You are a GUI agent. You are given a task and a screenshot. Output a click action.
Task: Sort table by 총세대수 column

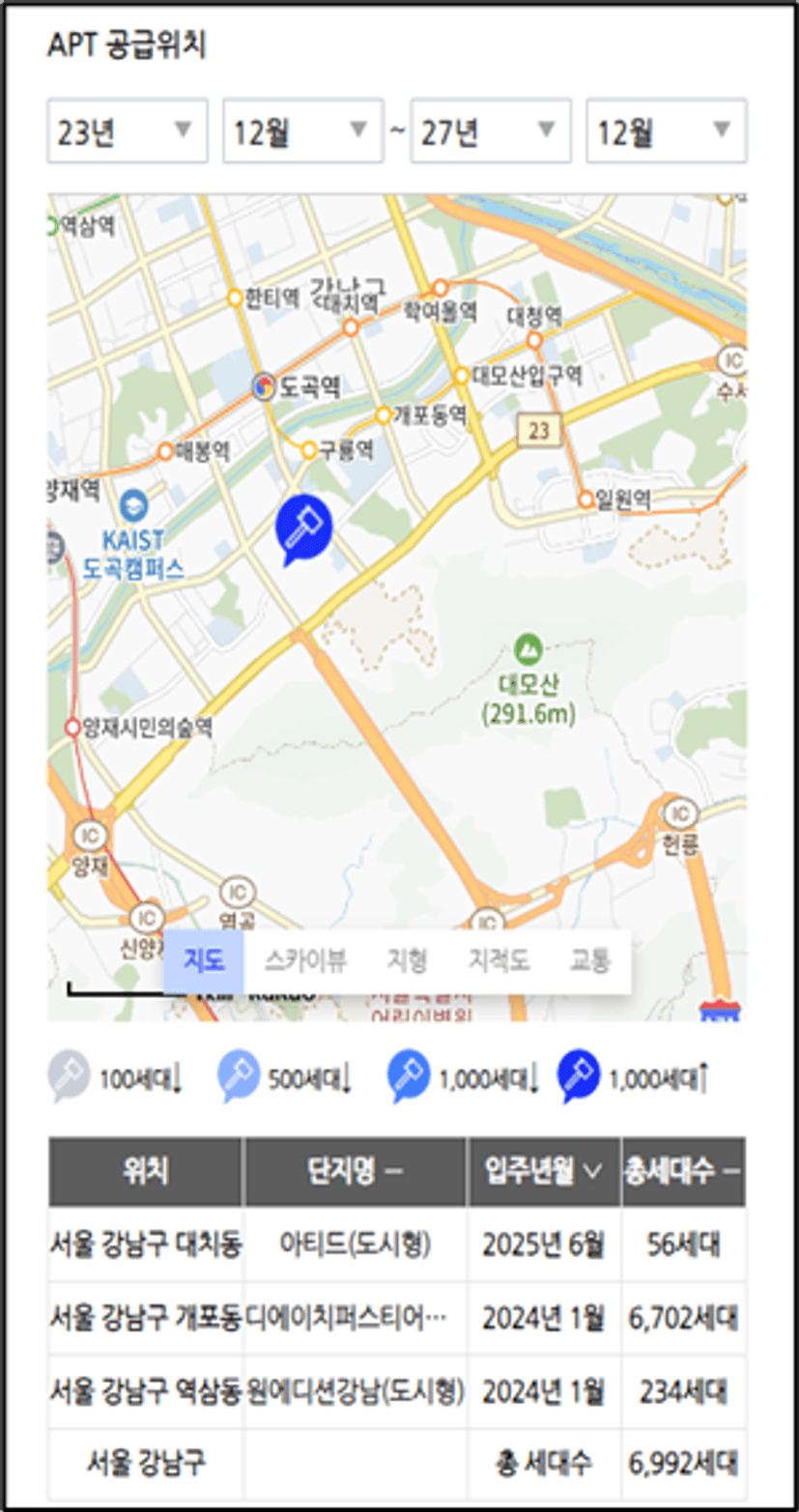coord(682,1172)
